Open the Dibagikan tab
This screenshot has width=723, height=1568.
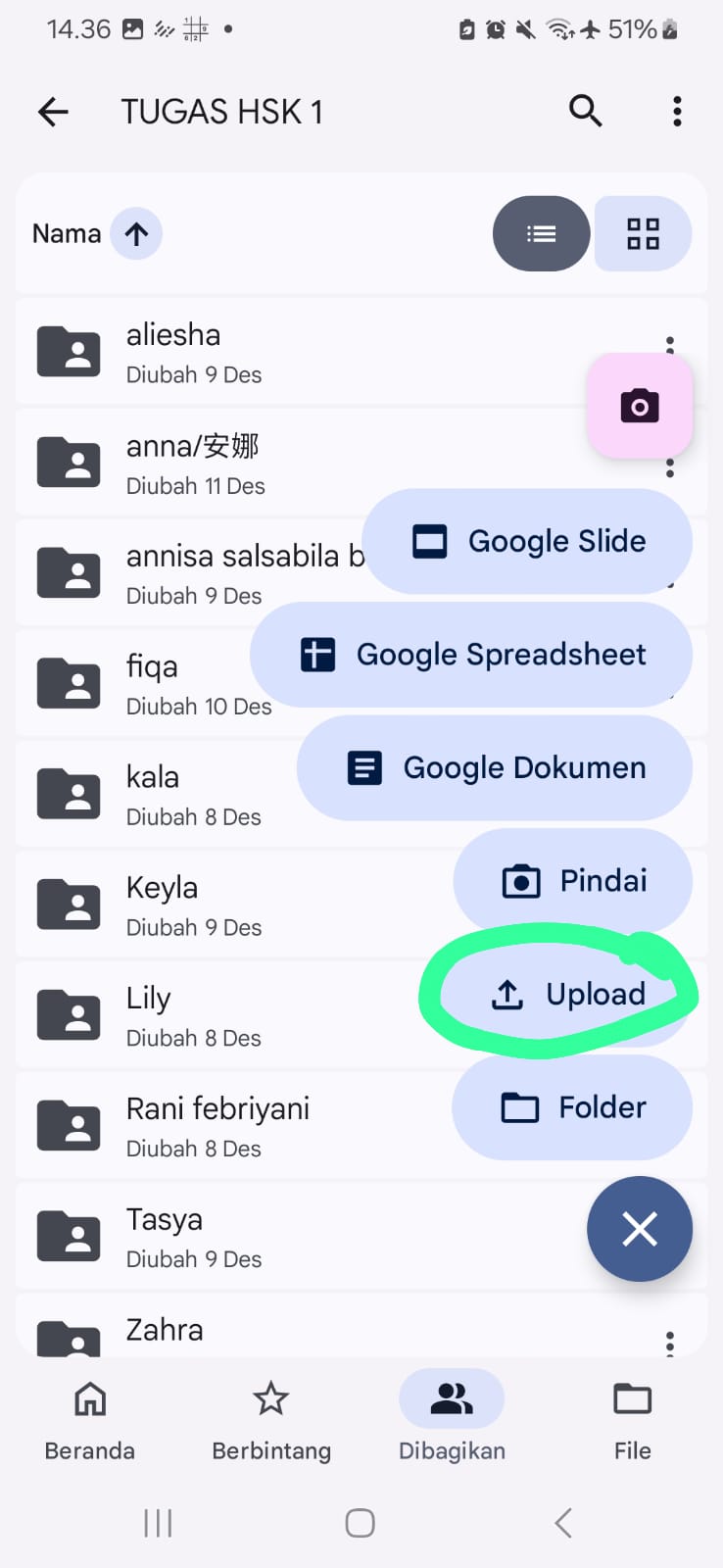point(452,1420)
